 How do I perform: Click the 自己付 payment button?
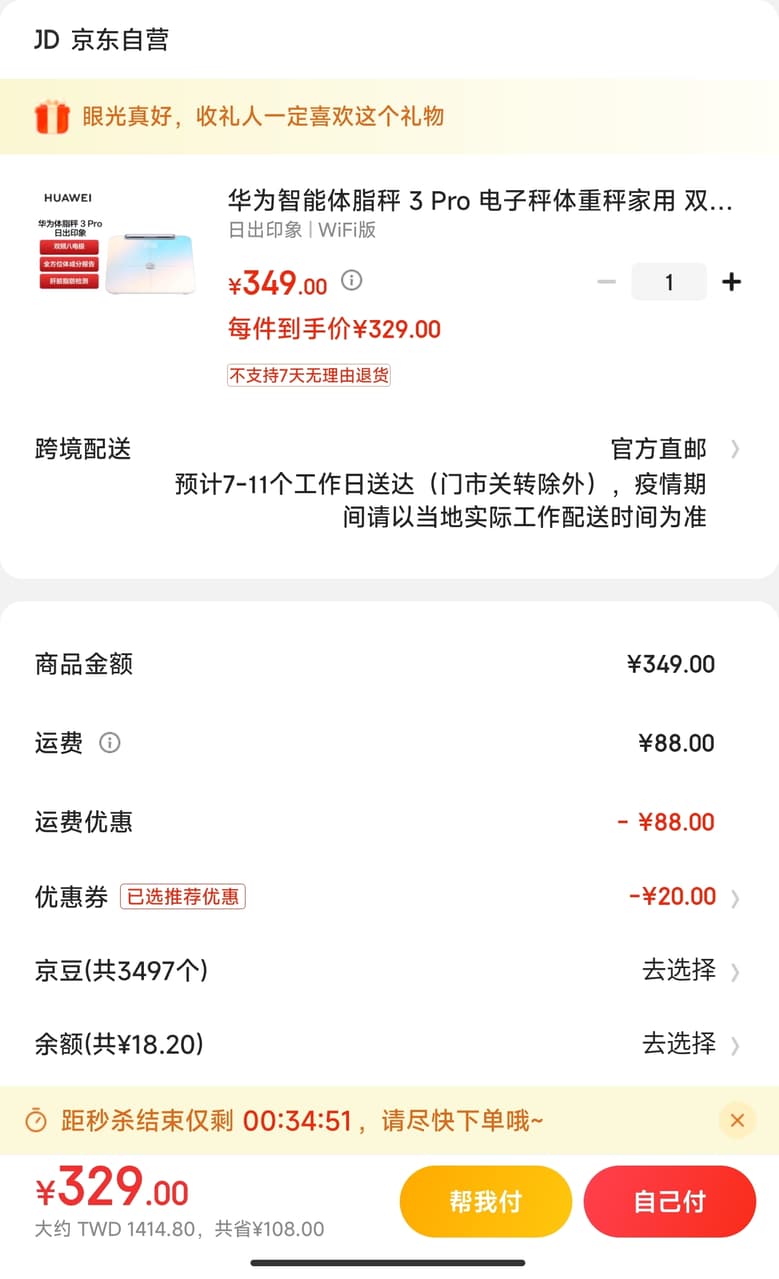(x=670, y=1202)
